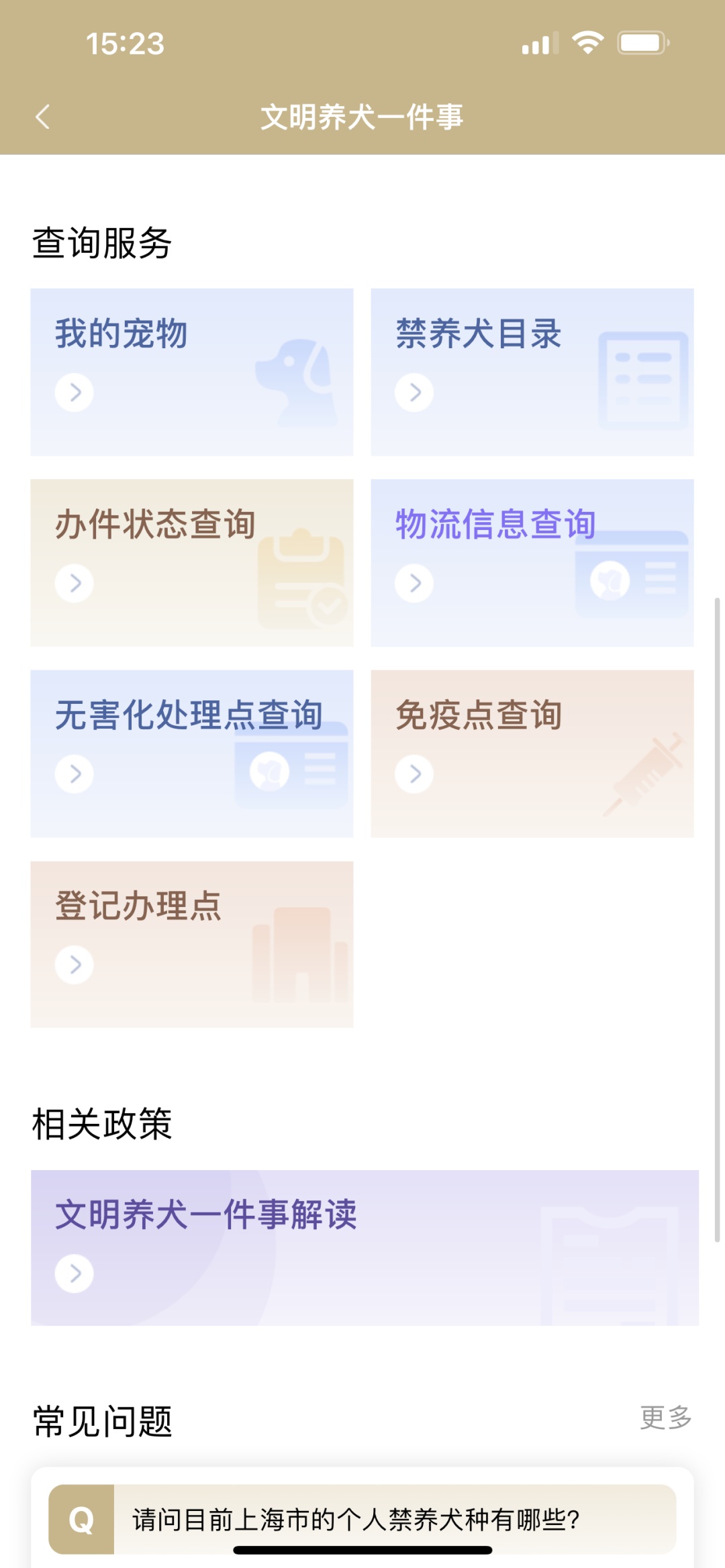This screenshot has width=725, height=1568.
Task: Open 免疫点查询 card
Action: click(x=532, y=753)
